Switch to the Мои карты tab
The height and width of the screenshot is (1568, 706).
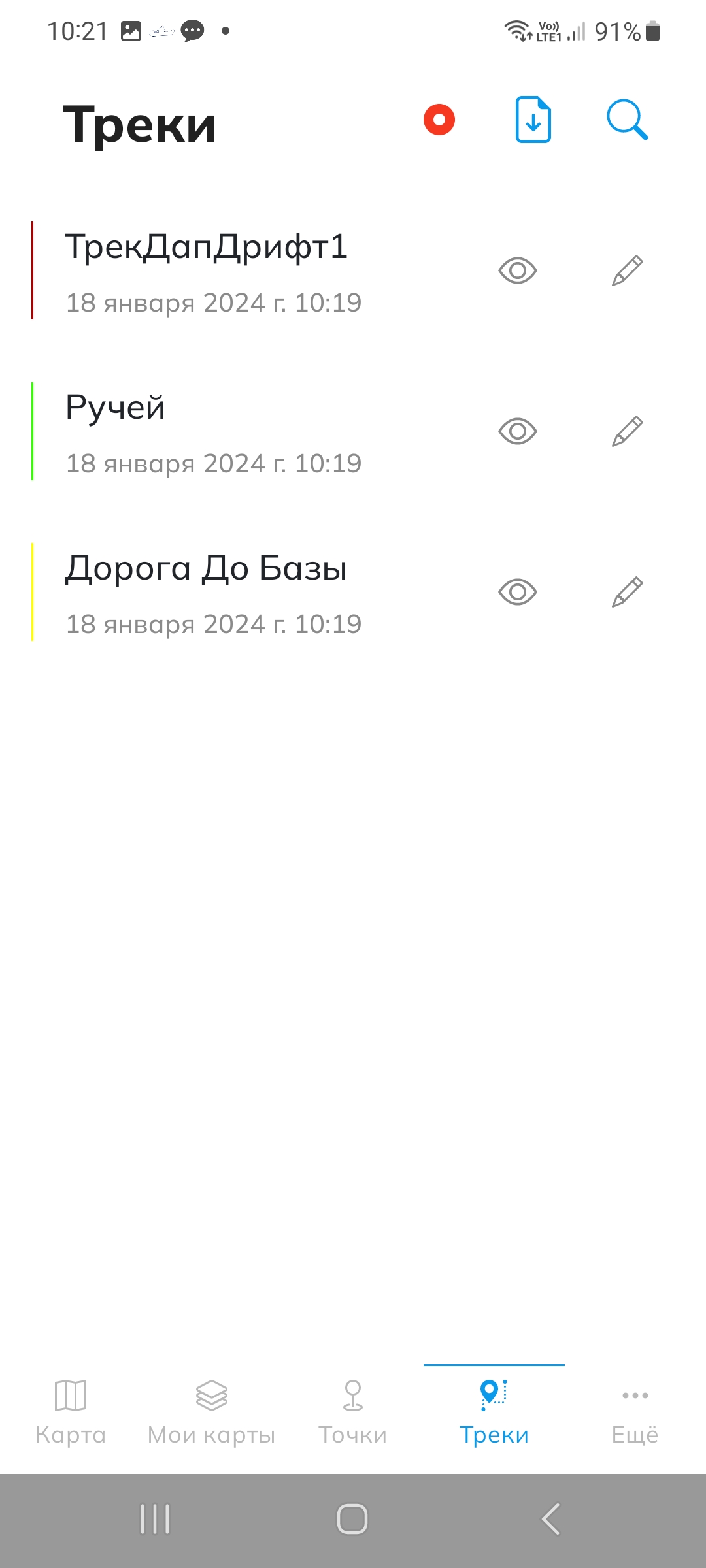pos(212,1413)
